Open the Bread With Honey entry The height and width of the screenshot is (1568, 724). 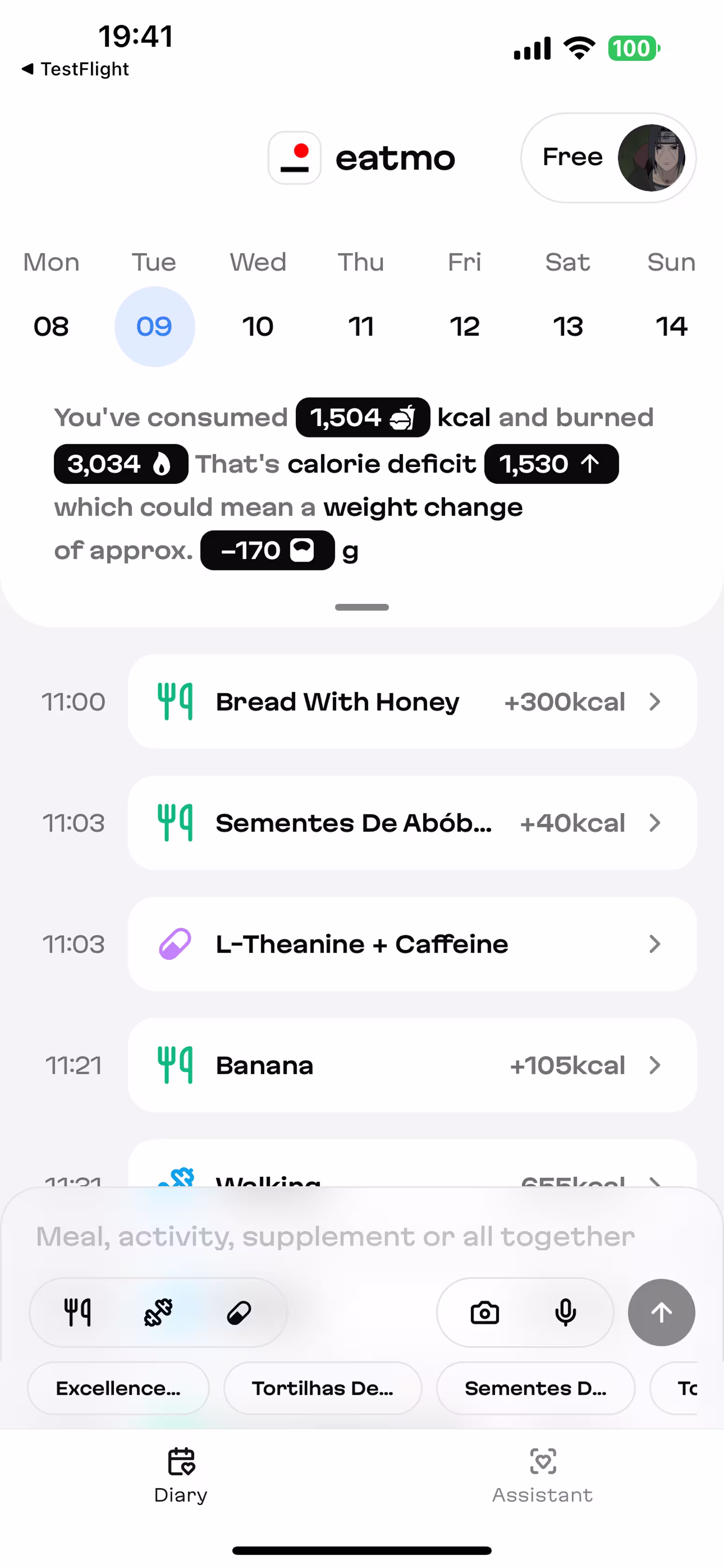click(x=412, y=702)
